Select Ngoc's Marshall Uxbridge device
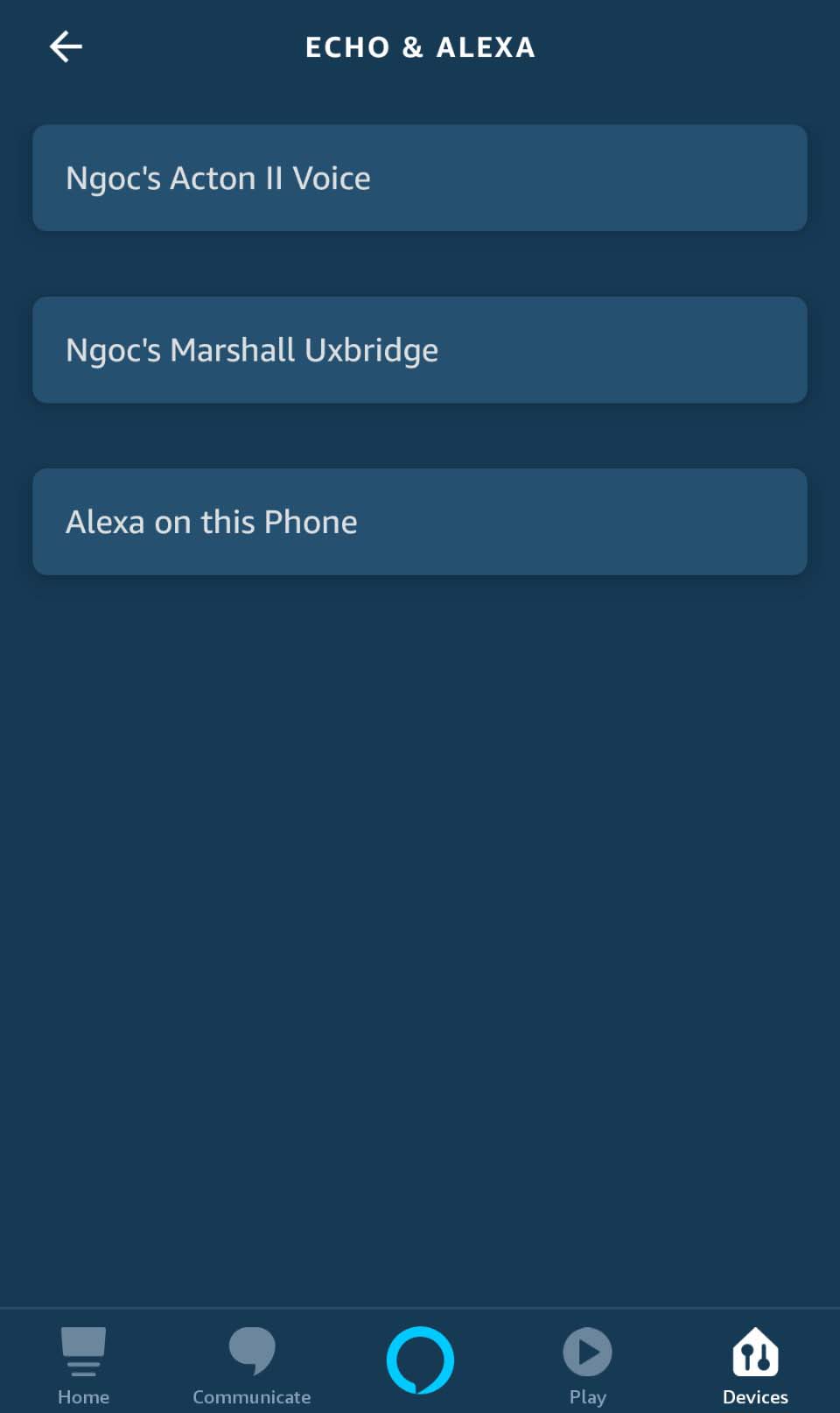 [420, 350]
